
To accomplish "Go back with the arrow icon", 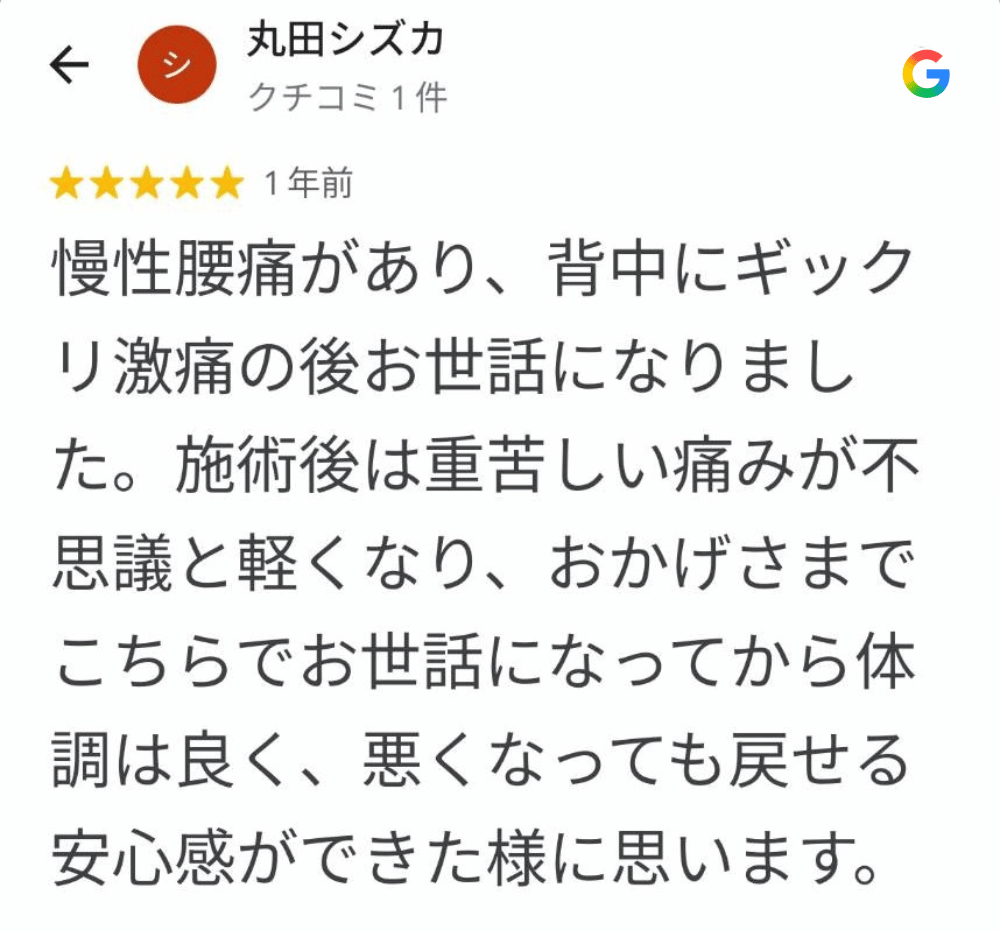I will coord(69,66).
